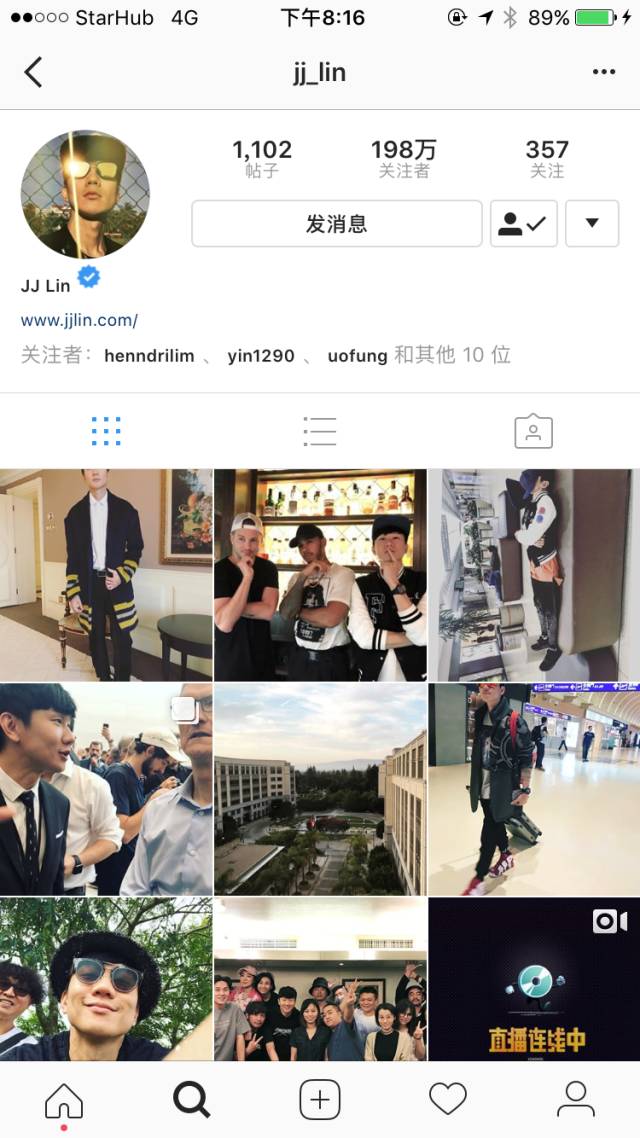Open post of three men at bar
This screenshot has height=1138, width=640.
(320, 575)
